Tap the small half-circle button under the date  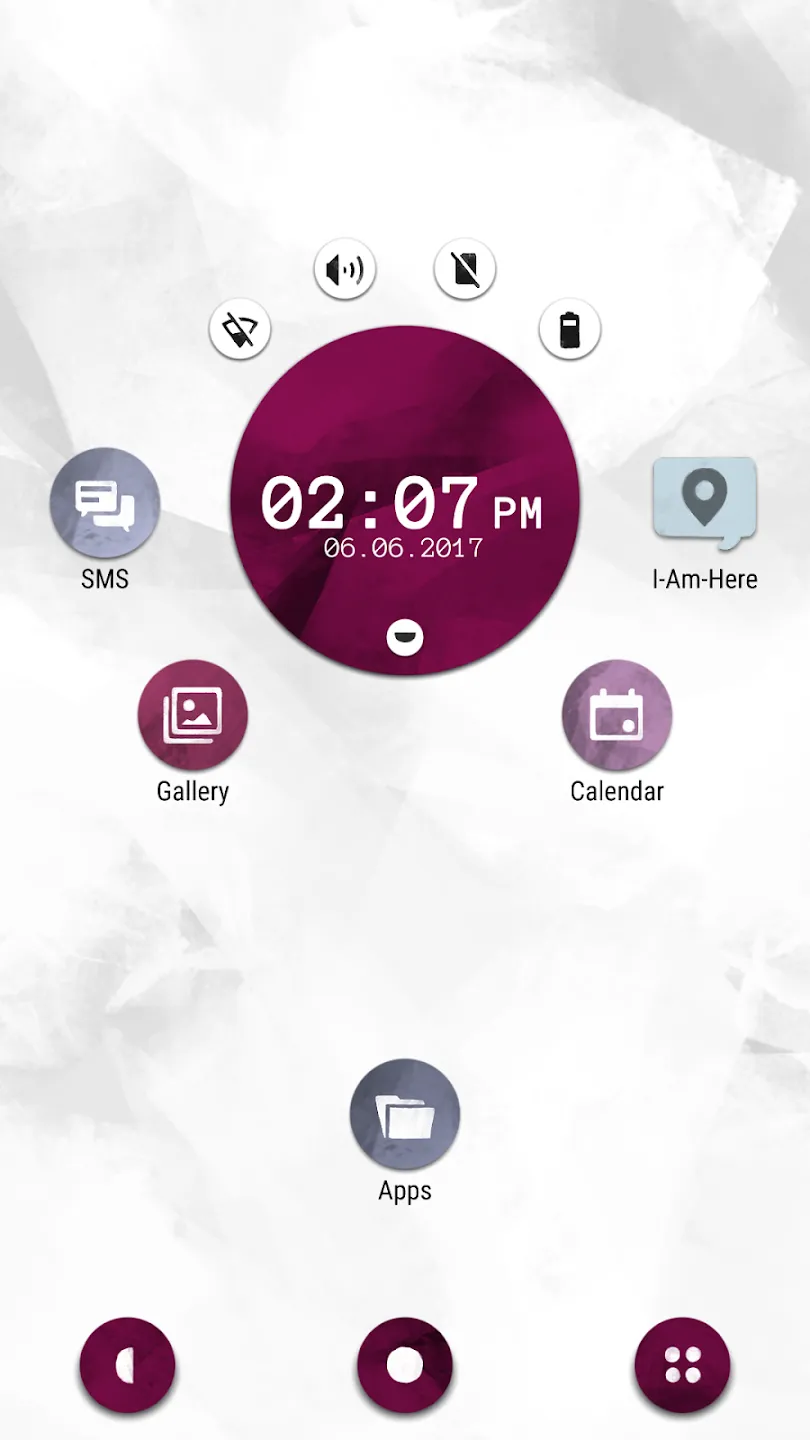click(405, 637)
